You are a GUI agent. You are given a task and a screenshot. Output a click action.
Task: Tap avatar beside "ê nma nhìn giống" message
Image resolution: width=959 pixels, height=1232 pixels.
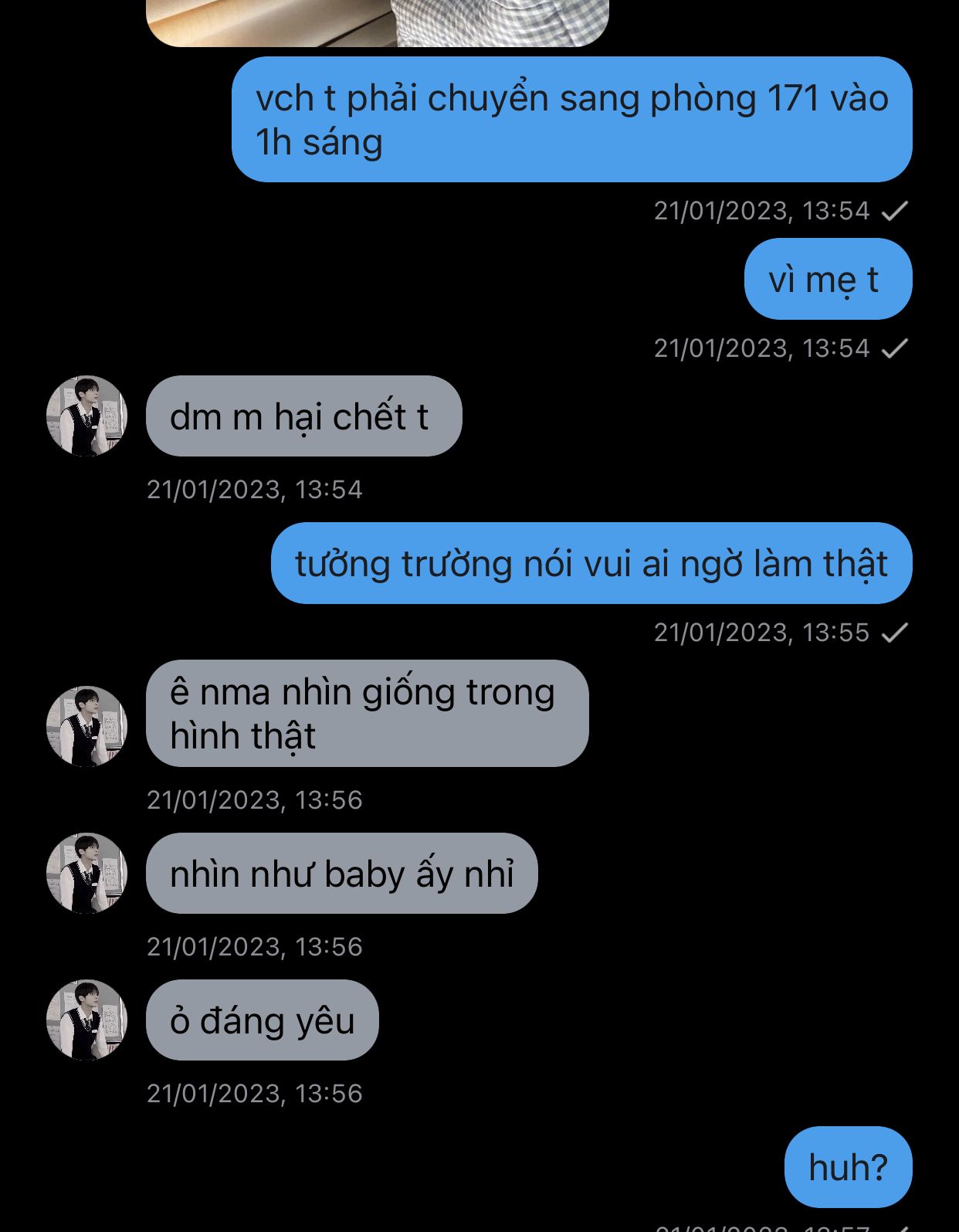(86, 726)
